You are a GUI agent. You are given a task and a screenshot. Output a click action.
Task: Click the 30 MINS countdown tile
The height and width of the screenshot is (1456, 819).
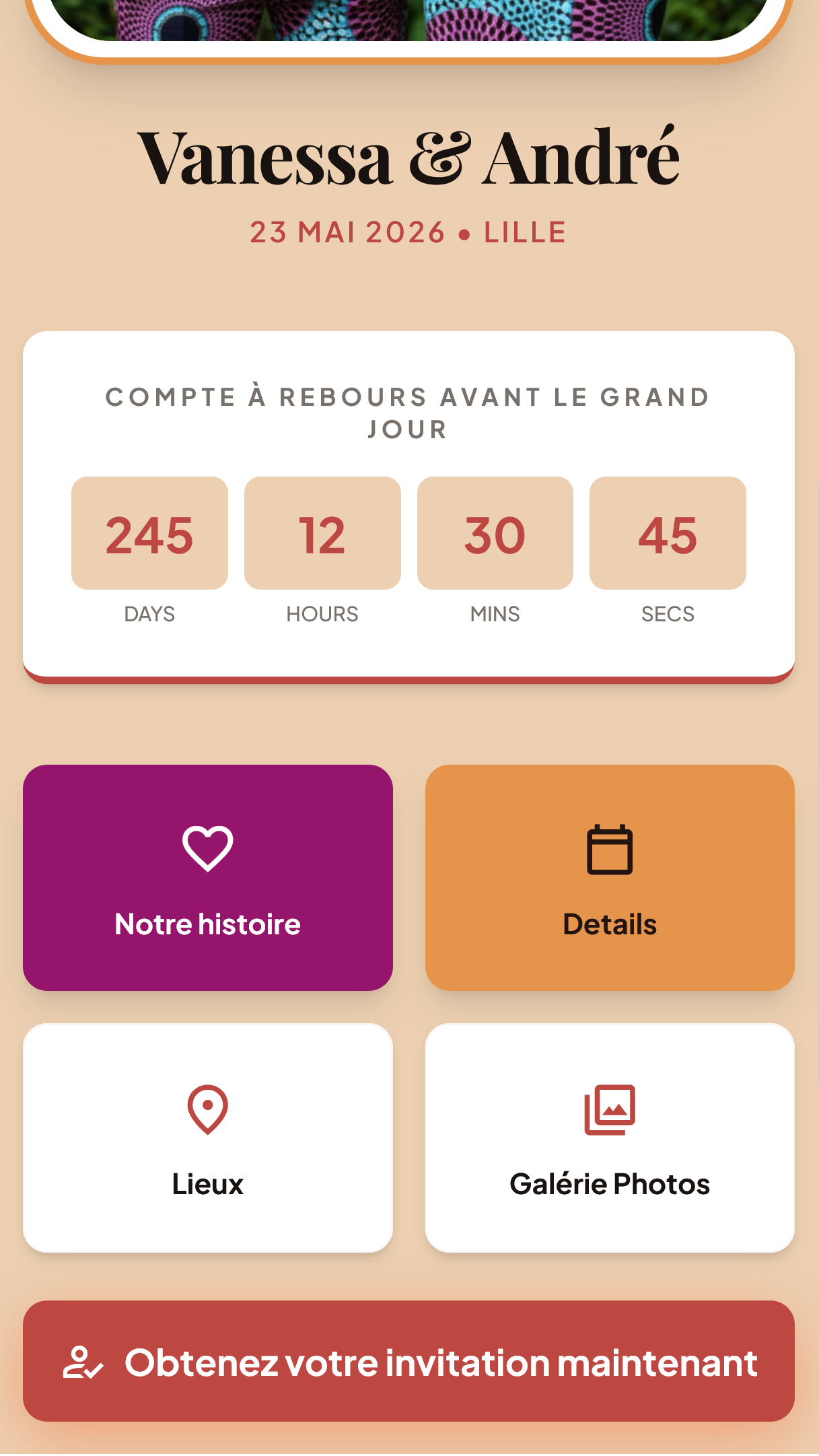tap(495, 532)
